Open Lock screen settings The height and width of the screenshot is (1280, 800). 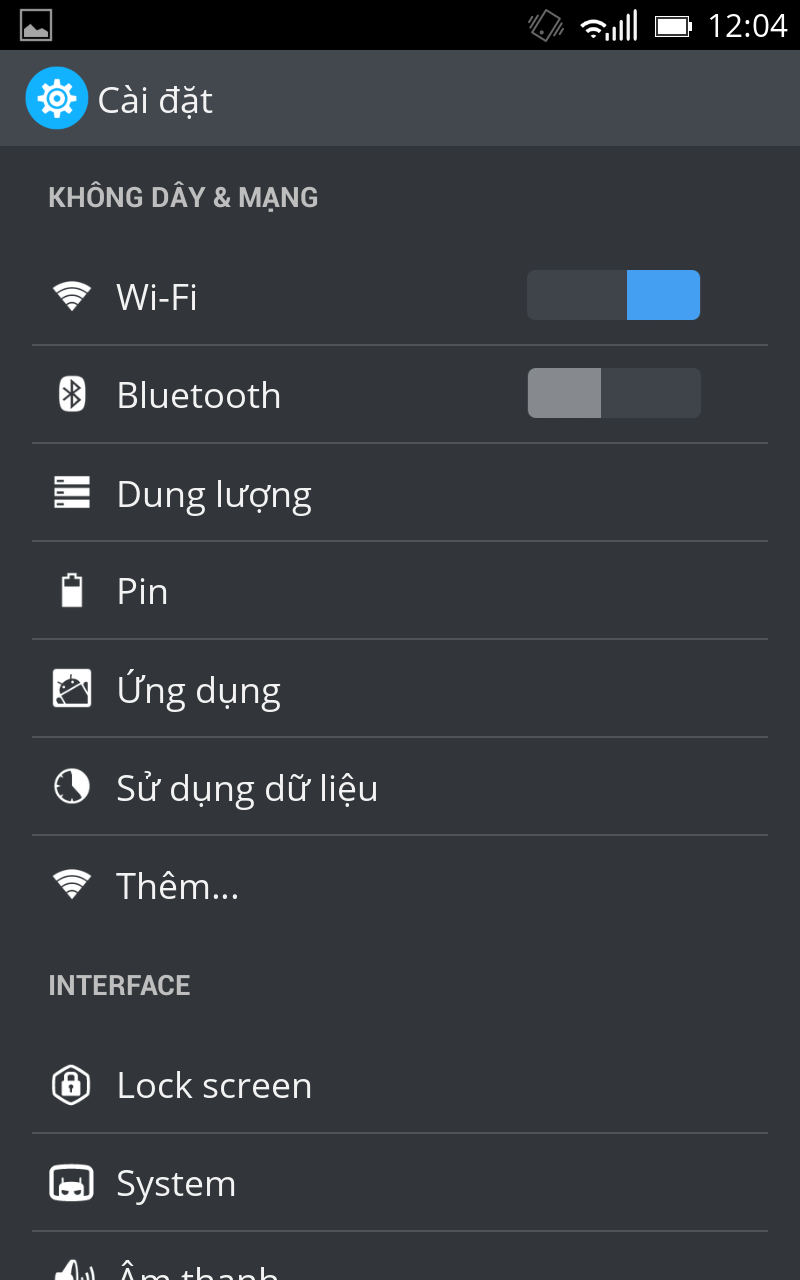pyautogui.click(x=214, y=1085)
